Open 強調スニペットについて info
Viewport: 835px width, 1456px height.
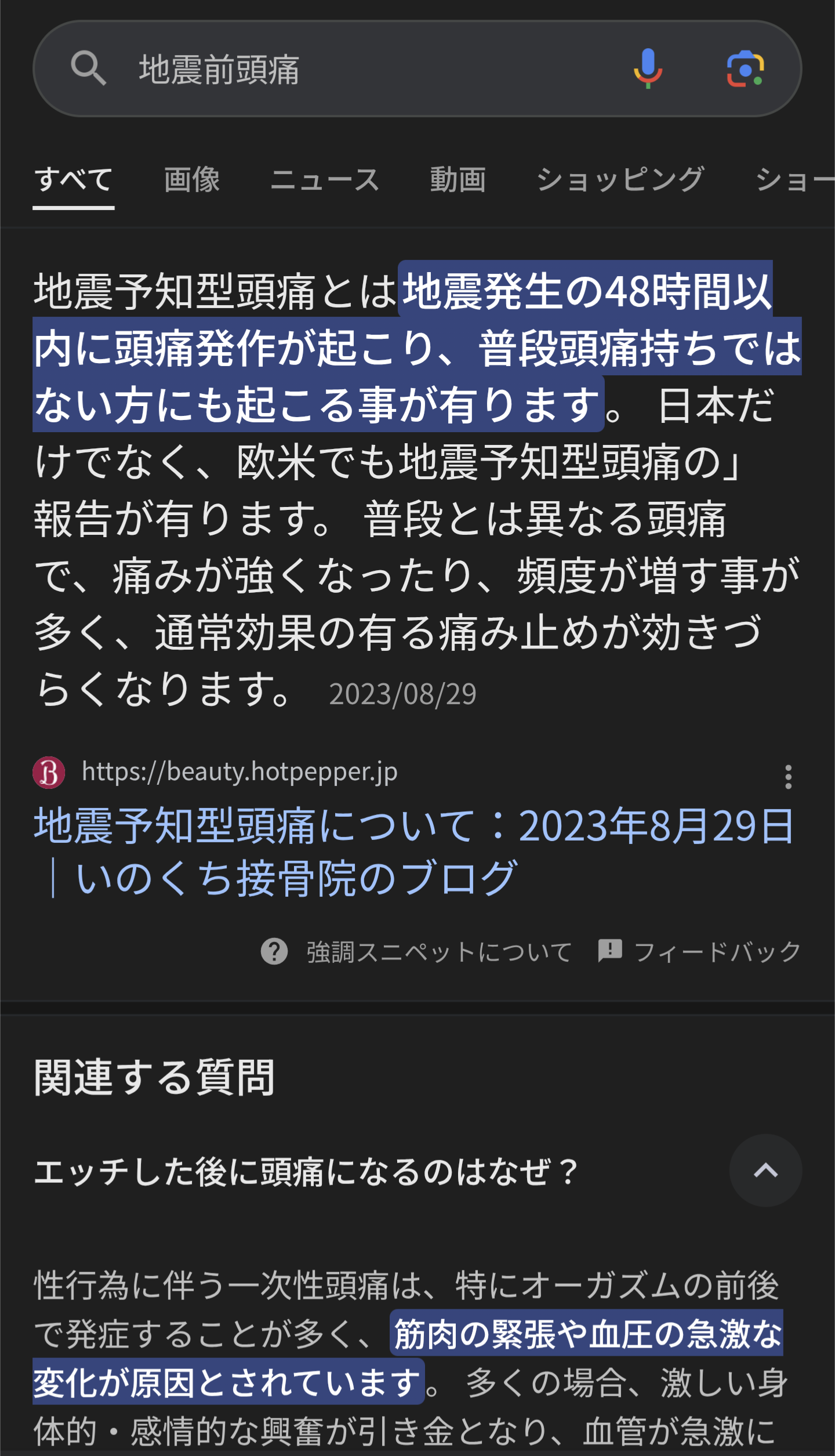coord(416,952)
